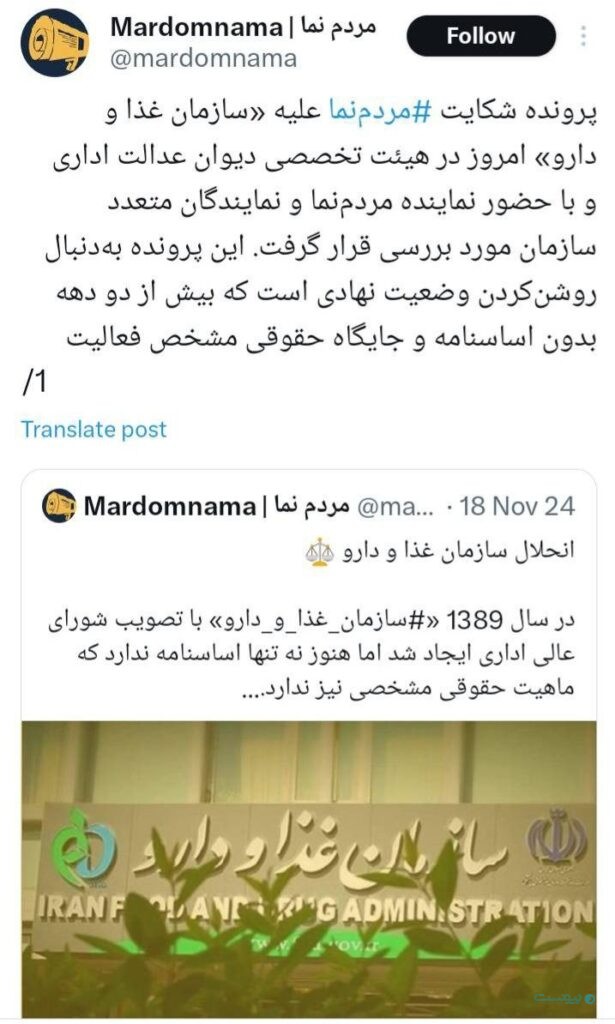
Task: Open the post's three-dot overflow menu
Action: (584, 36)
